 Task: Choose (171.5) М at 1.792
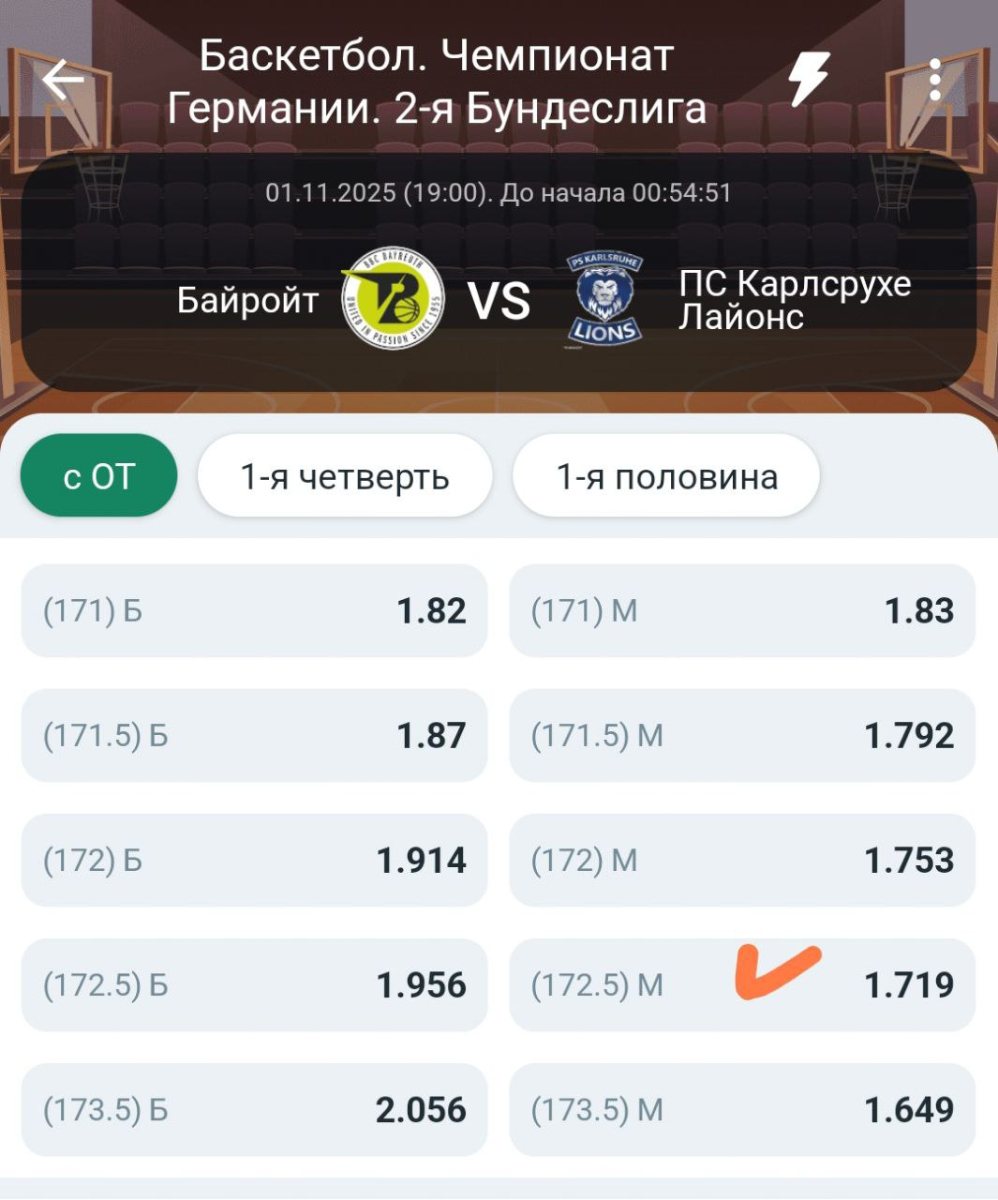[x=742, y=736]
